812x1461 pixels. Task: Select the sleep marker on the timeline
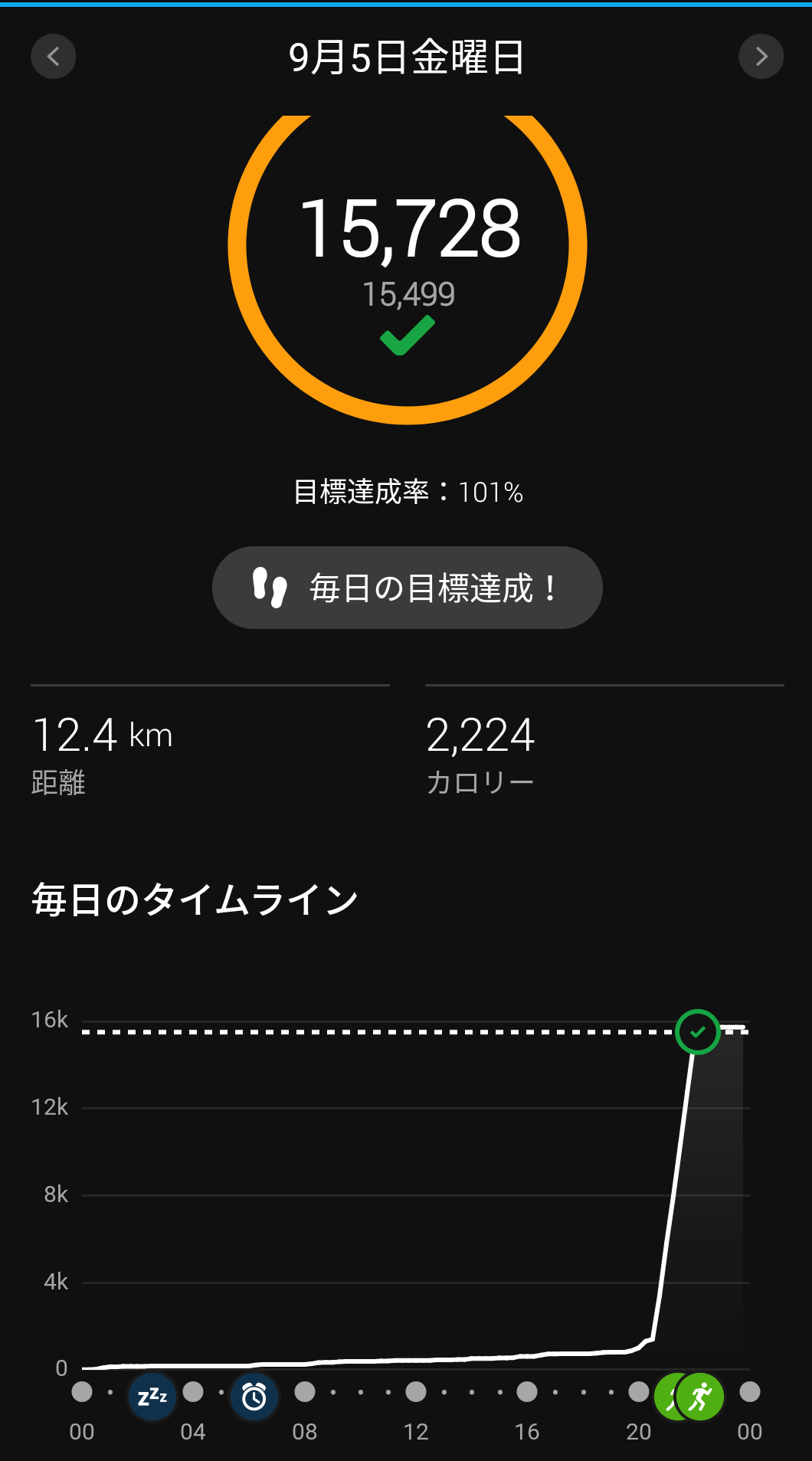point(152,1396)
